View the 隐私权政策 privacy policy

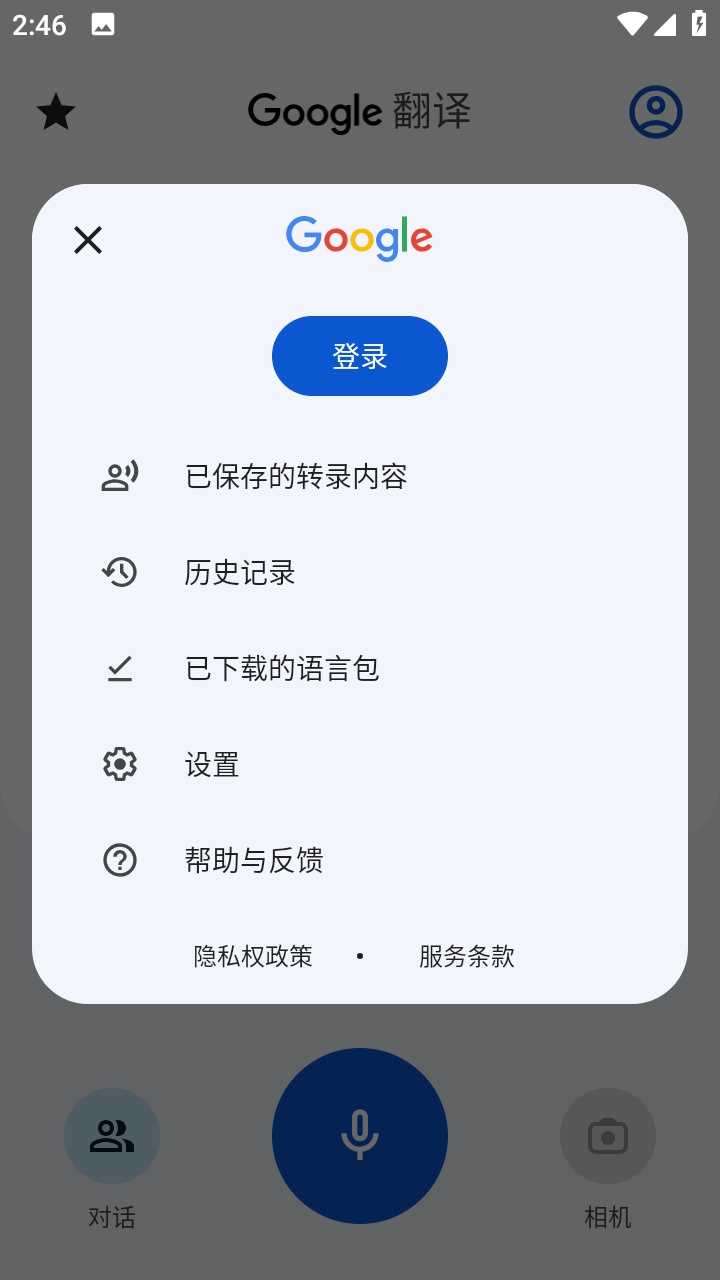coord(253,956)
